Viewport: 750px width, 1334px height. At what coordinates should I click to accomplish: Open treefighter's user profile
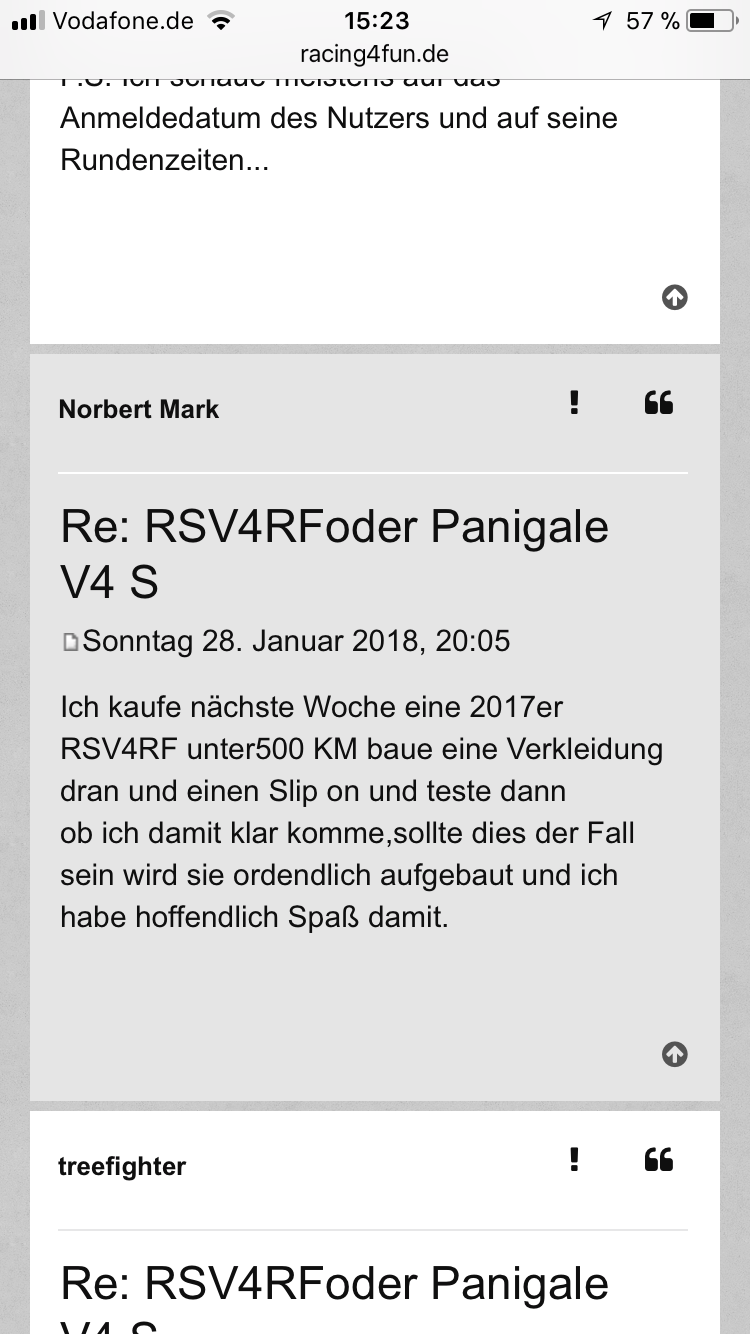point(122,1166)
